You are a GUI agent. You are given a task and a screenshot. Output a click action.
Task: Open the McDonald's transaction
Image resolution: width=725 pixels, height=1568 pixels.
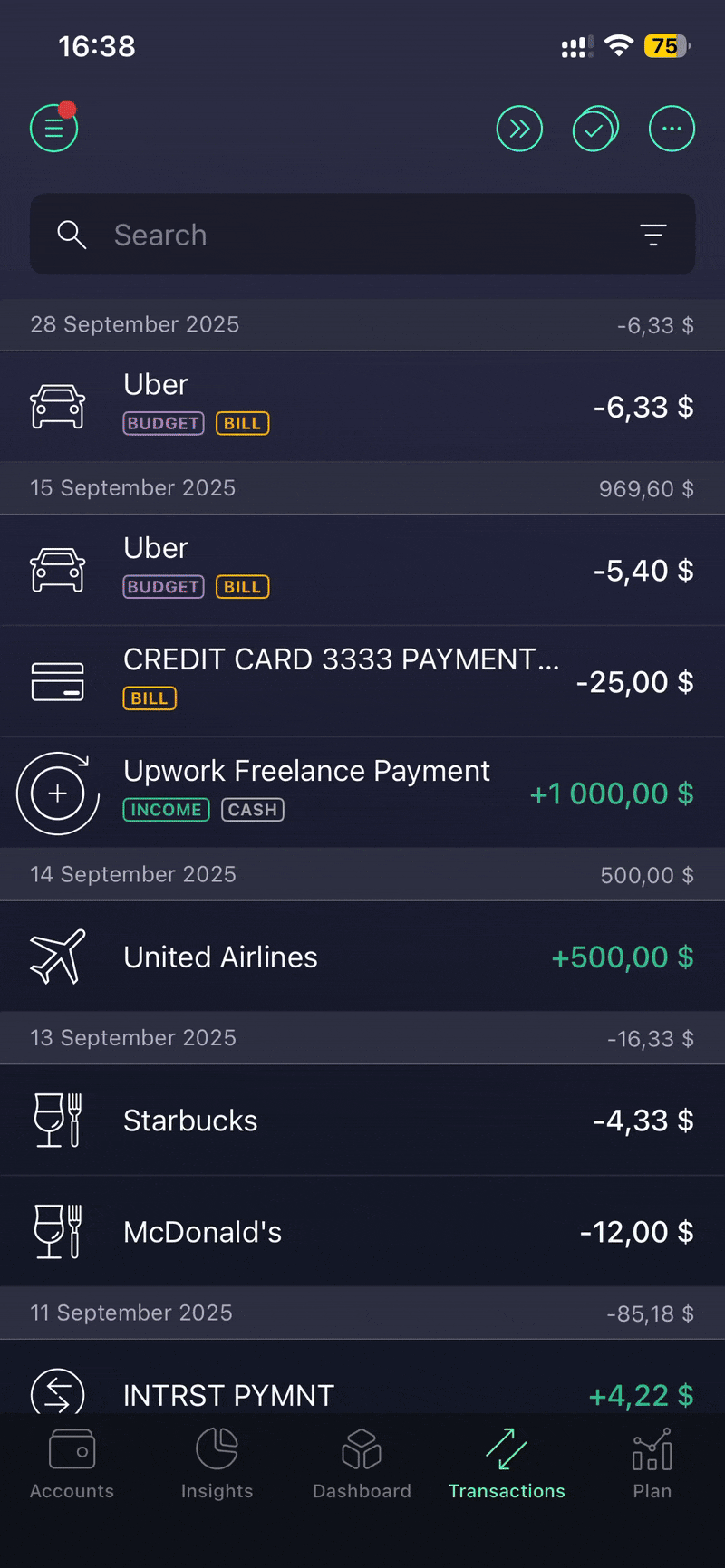362,1232
